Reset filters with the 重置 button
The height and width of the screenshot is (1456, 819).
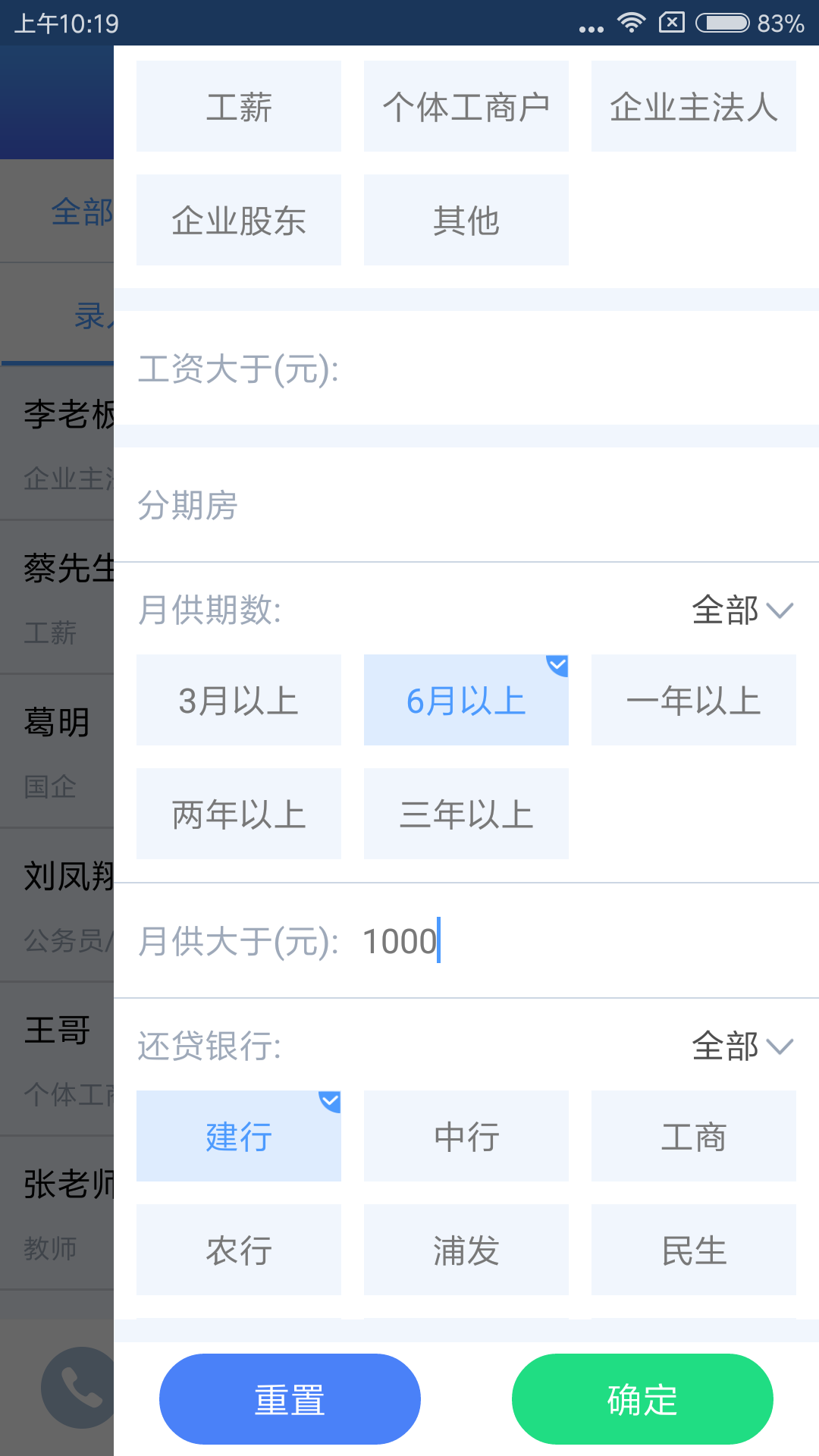pos(290,1399)
